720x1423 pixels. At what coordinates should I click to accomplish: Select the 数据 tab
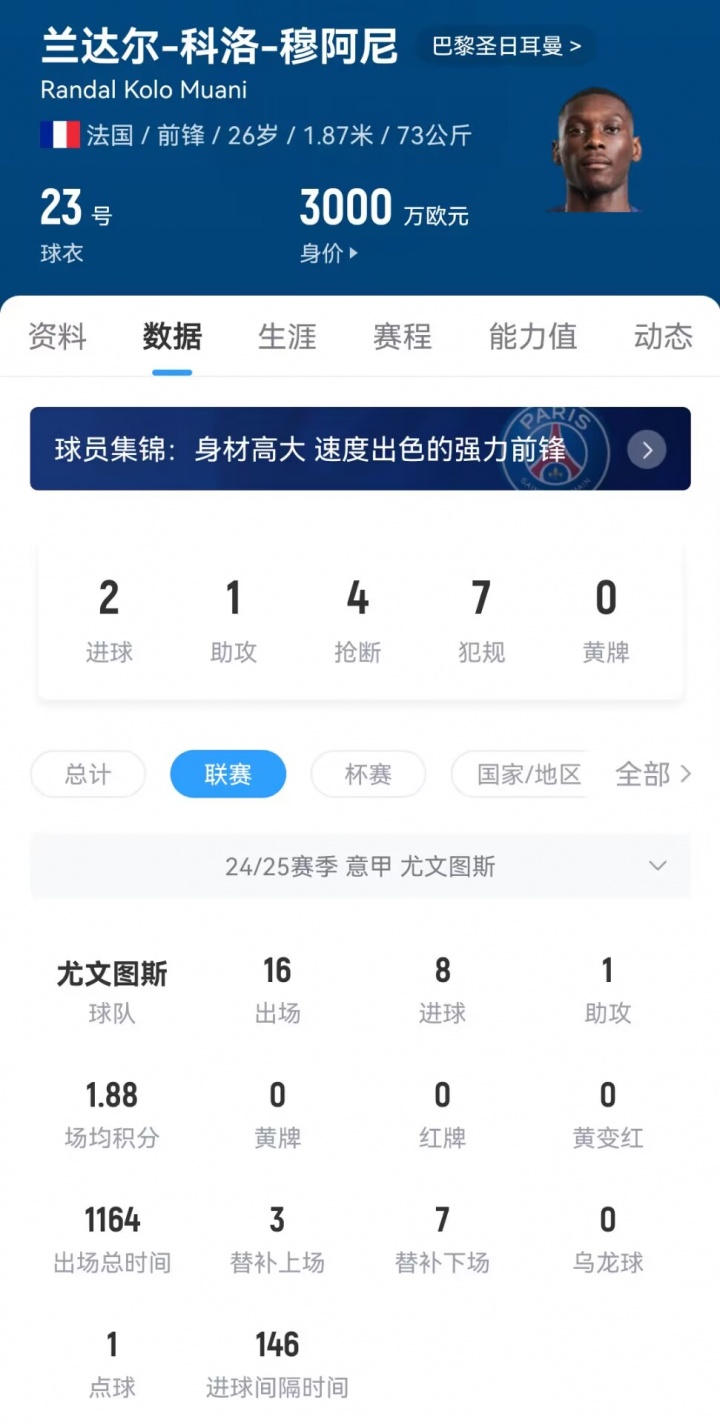pyautogui.click(x=172, y=337)
